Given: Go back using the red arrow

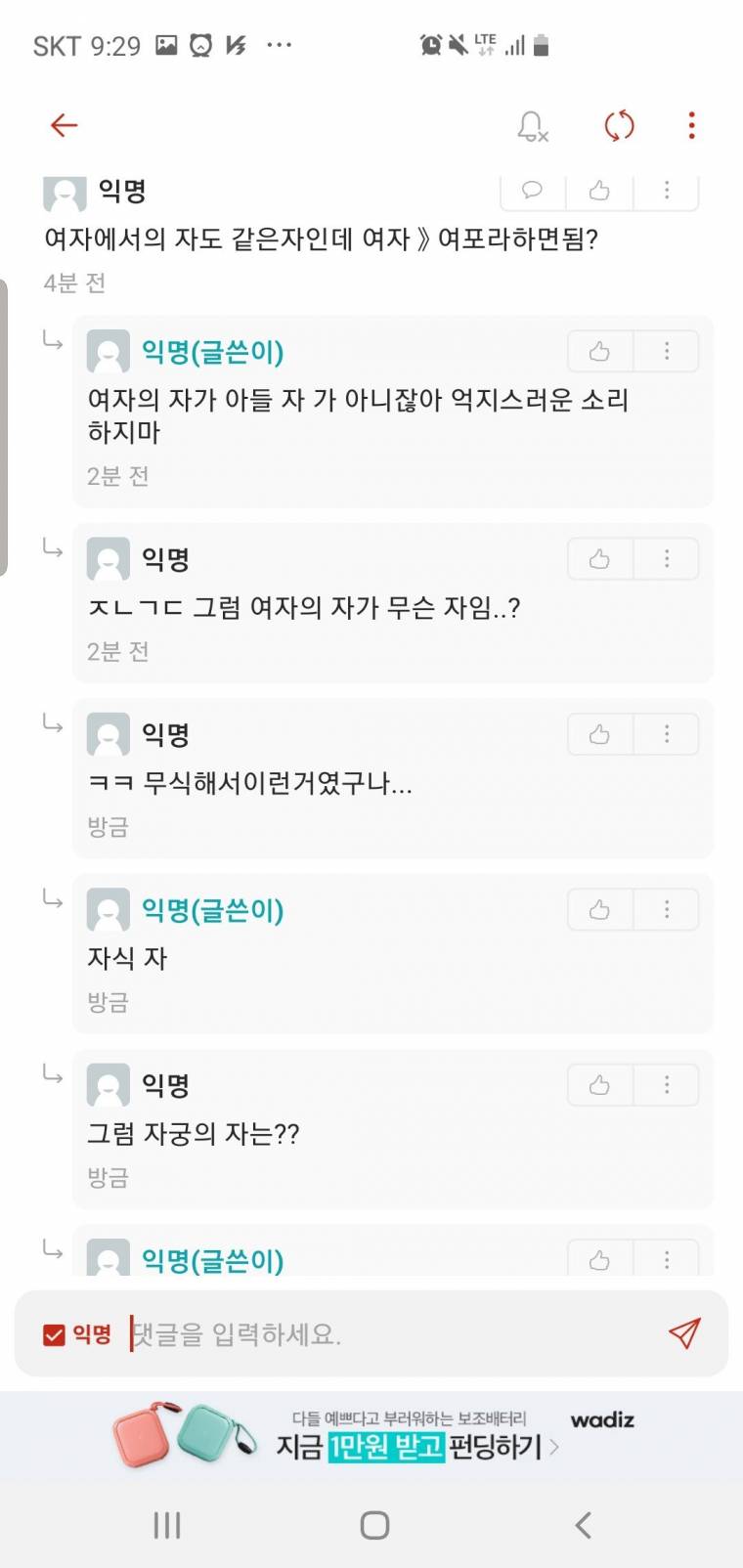Looking at the screenshot, I should coord(64,125).
